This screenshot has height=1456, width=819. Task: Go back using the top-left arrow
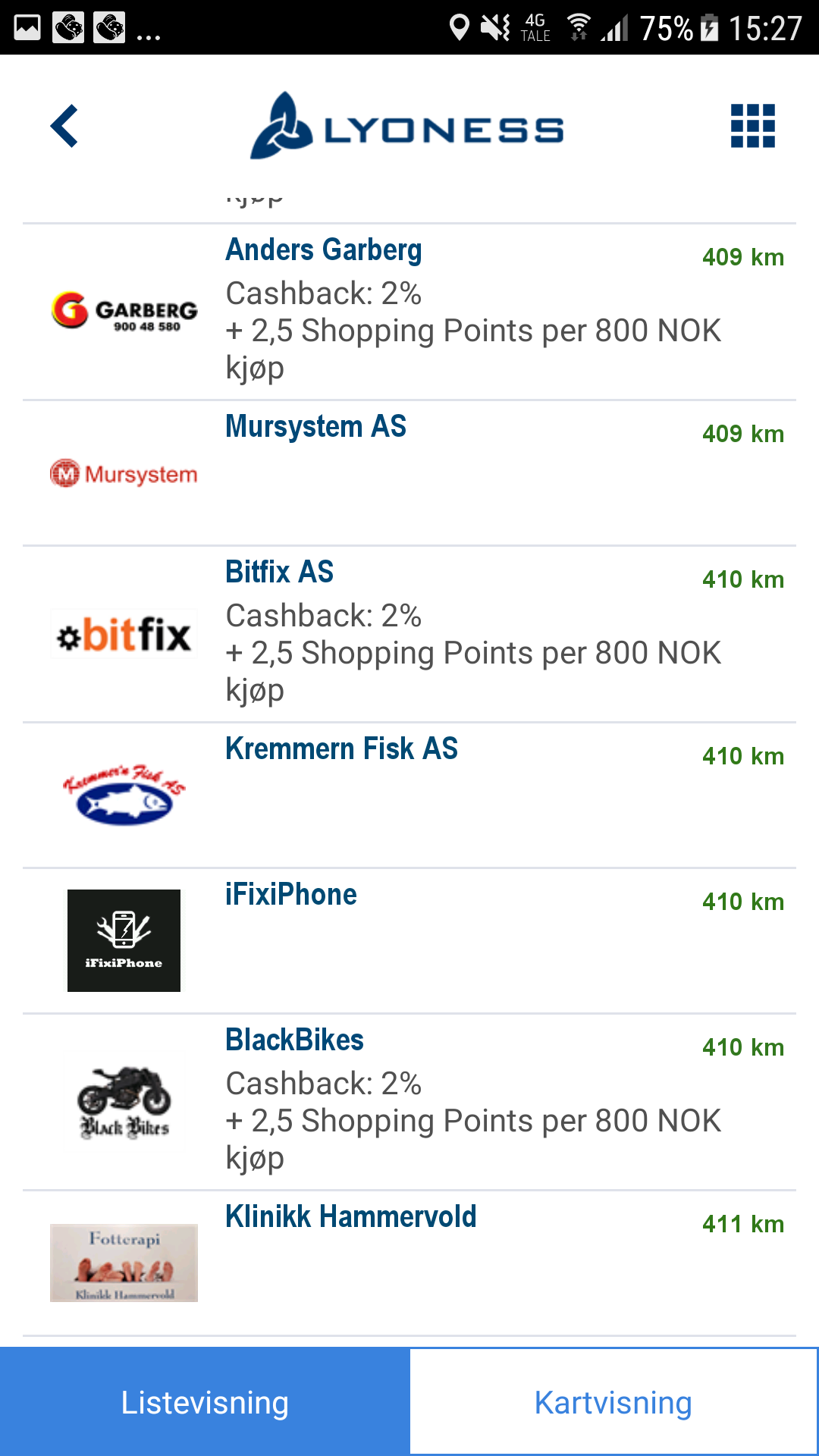[65, 126]
